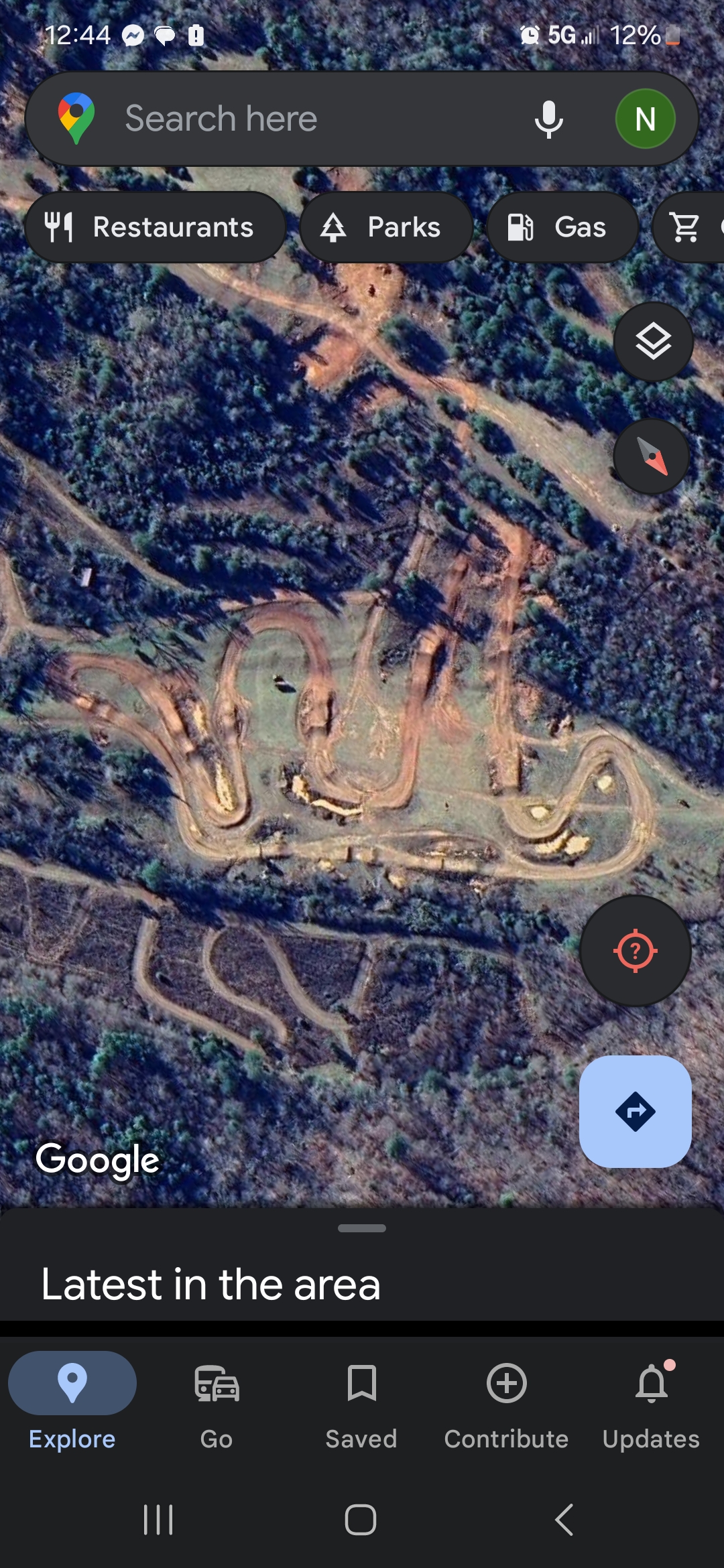Go to the system home screen
The height and width of the screenshot is (1568, 724).
tap(361, 1519)
